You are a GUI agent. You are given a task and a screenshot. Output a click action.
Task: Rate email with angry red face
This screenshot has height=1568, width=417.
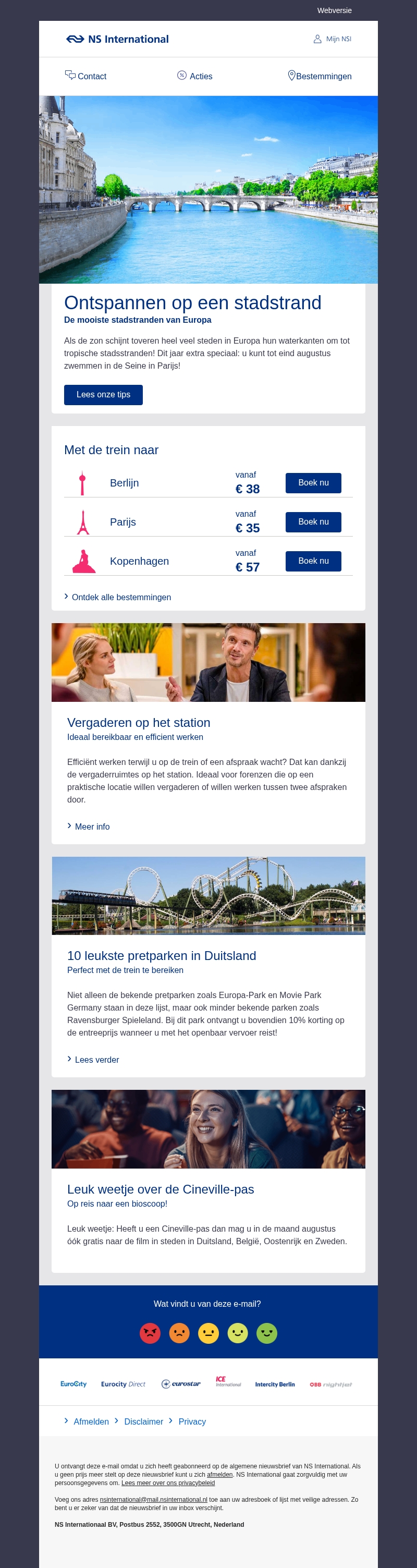[150, 1333]
